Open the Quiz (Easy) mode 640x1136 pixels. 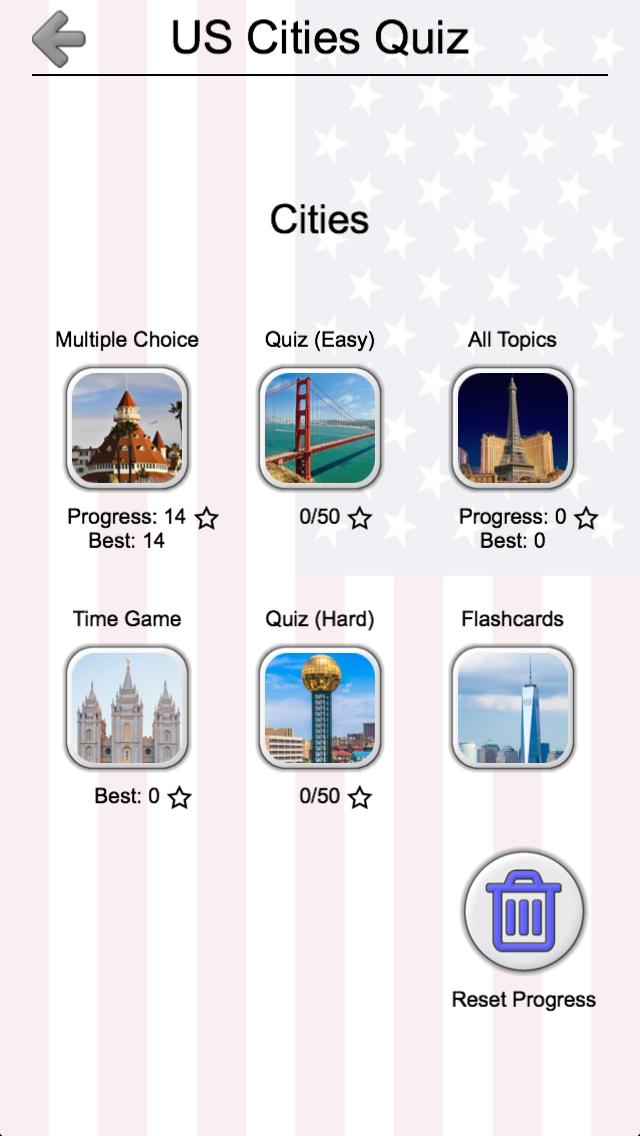pyautogui.click(x=320, y=428)
